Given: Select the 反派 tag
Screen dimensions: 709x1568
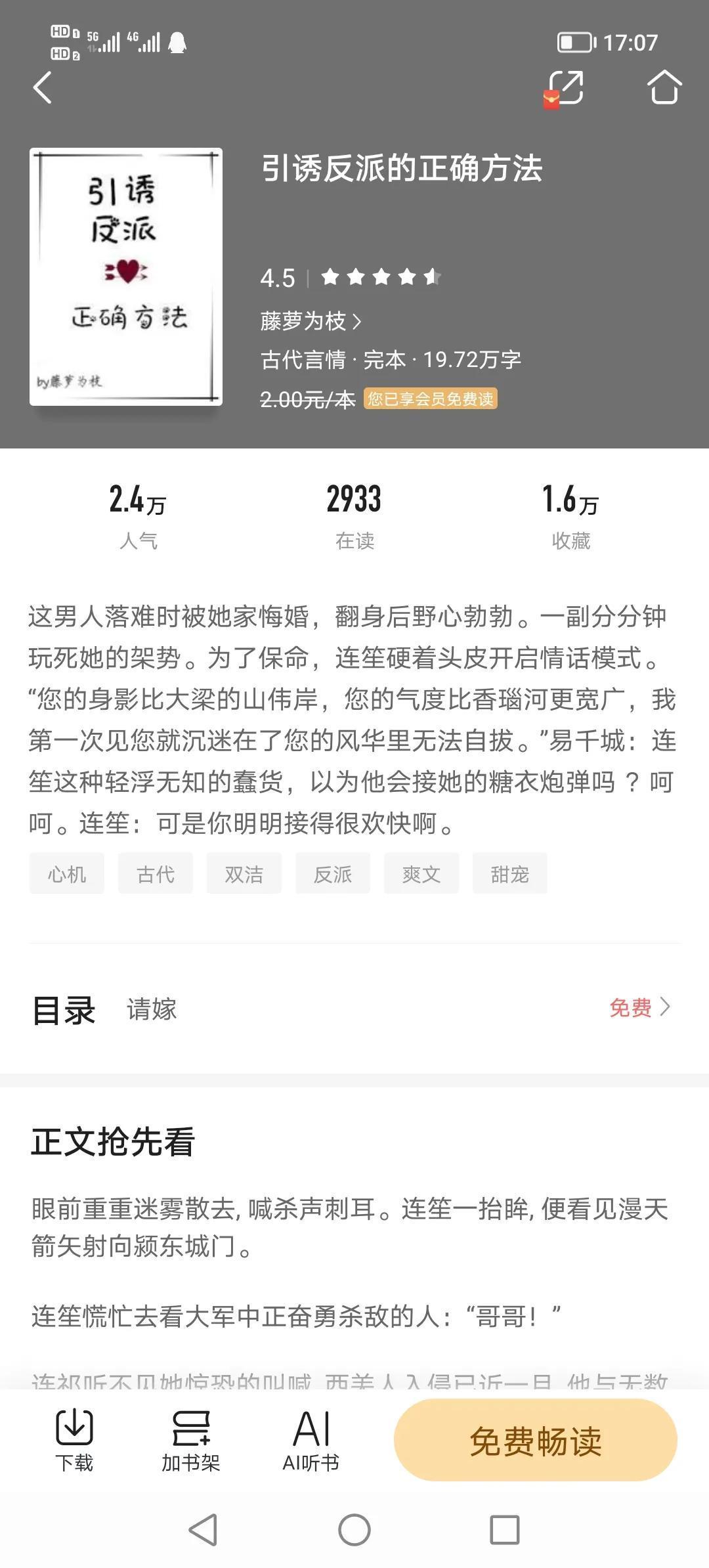Looking at the screenshot, I should [333, 874].
